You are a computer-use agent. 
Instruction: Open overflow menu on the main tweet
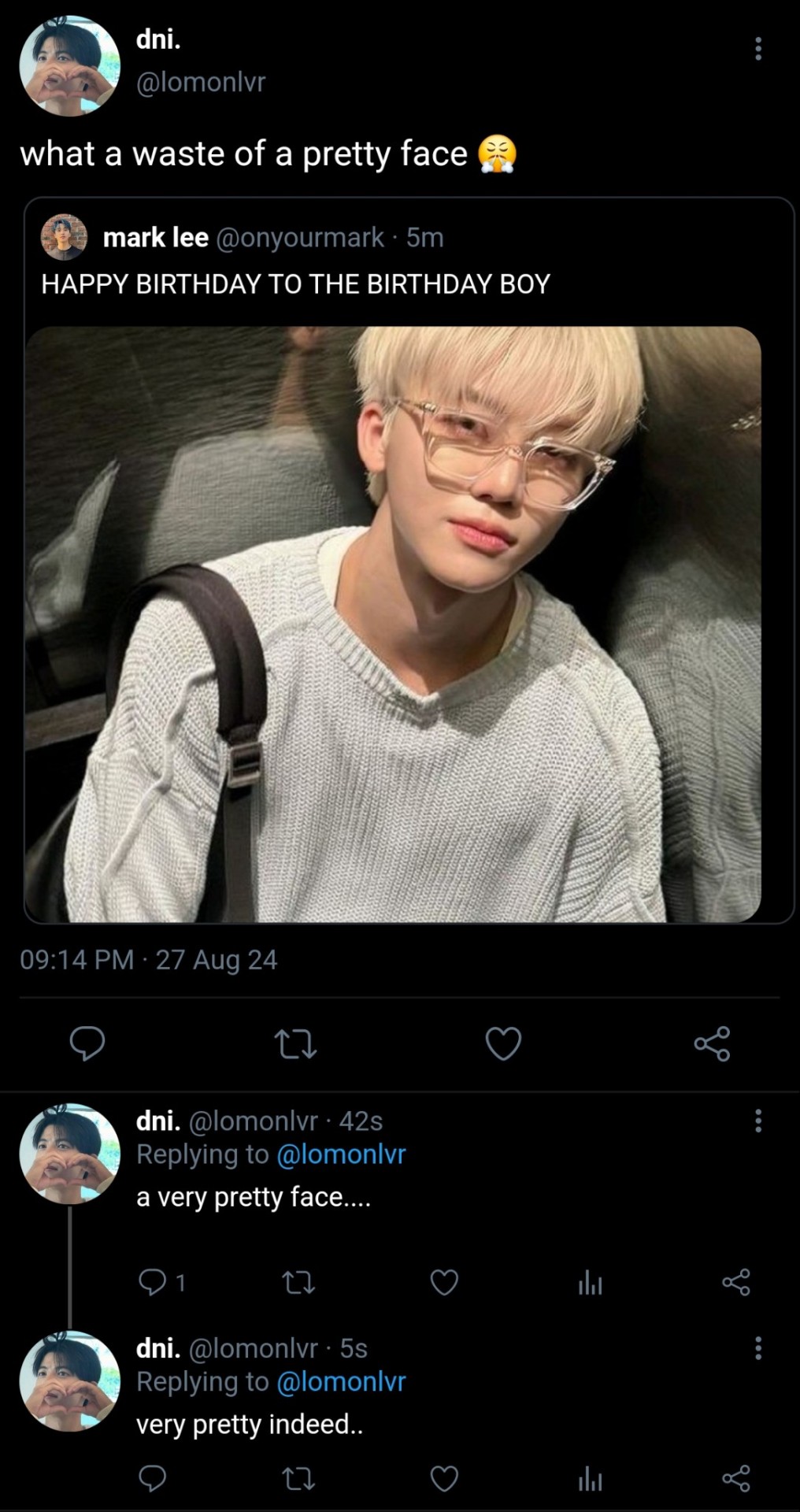click(x=757, y=49)
